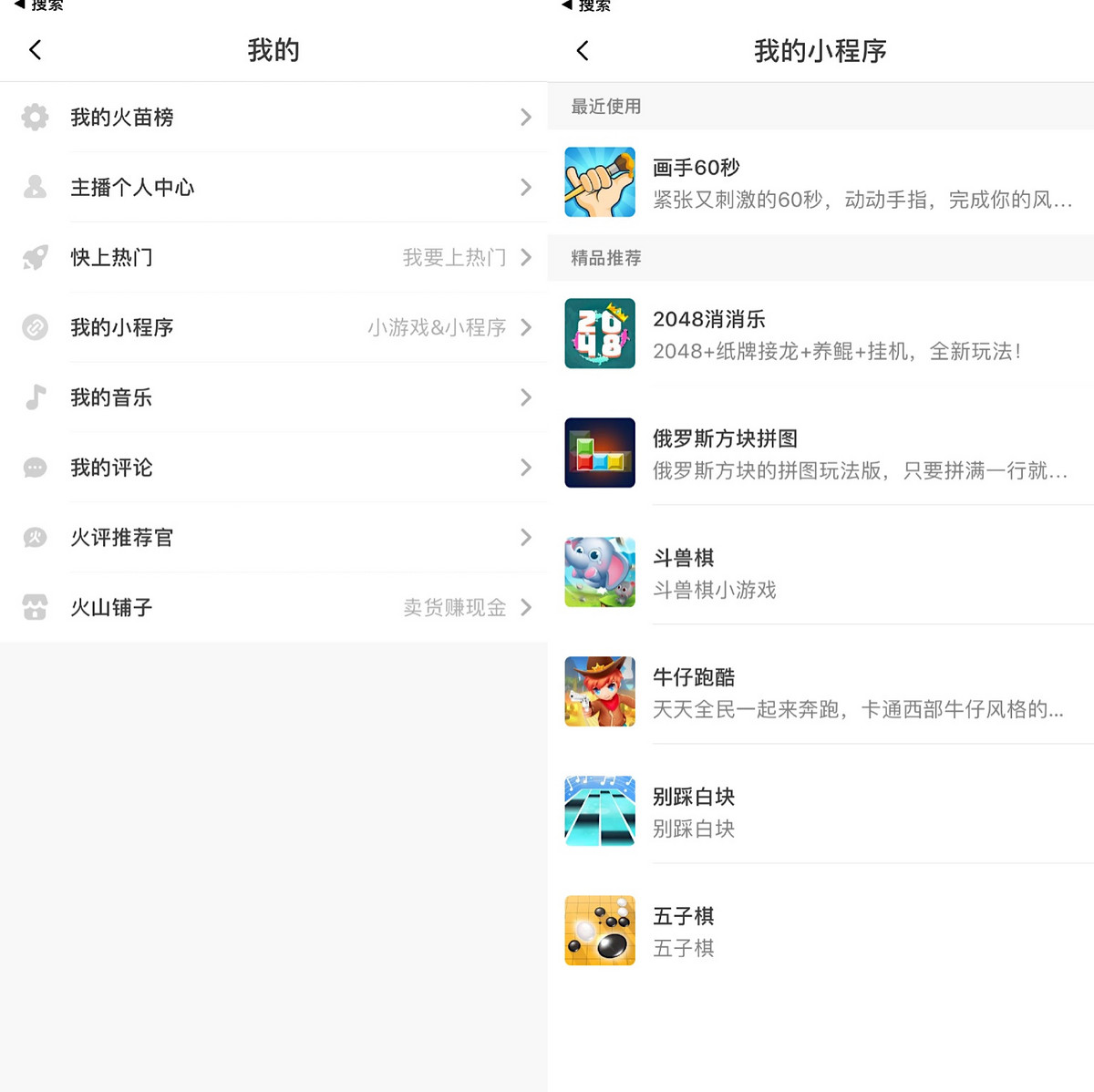
Task: Return to 搜索 via the status bar back link
Action: (39, 5)
